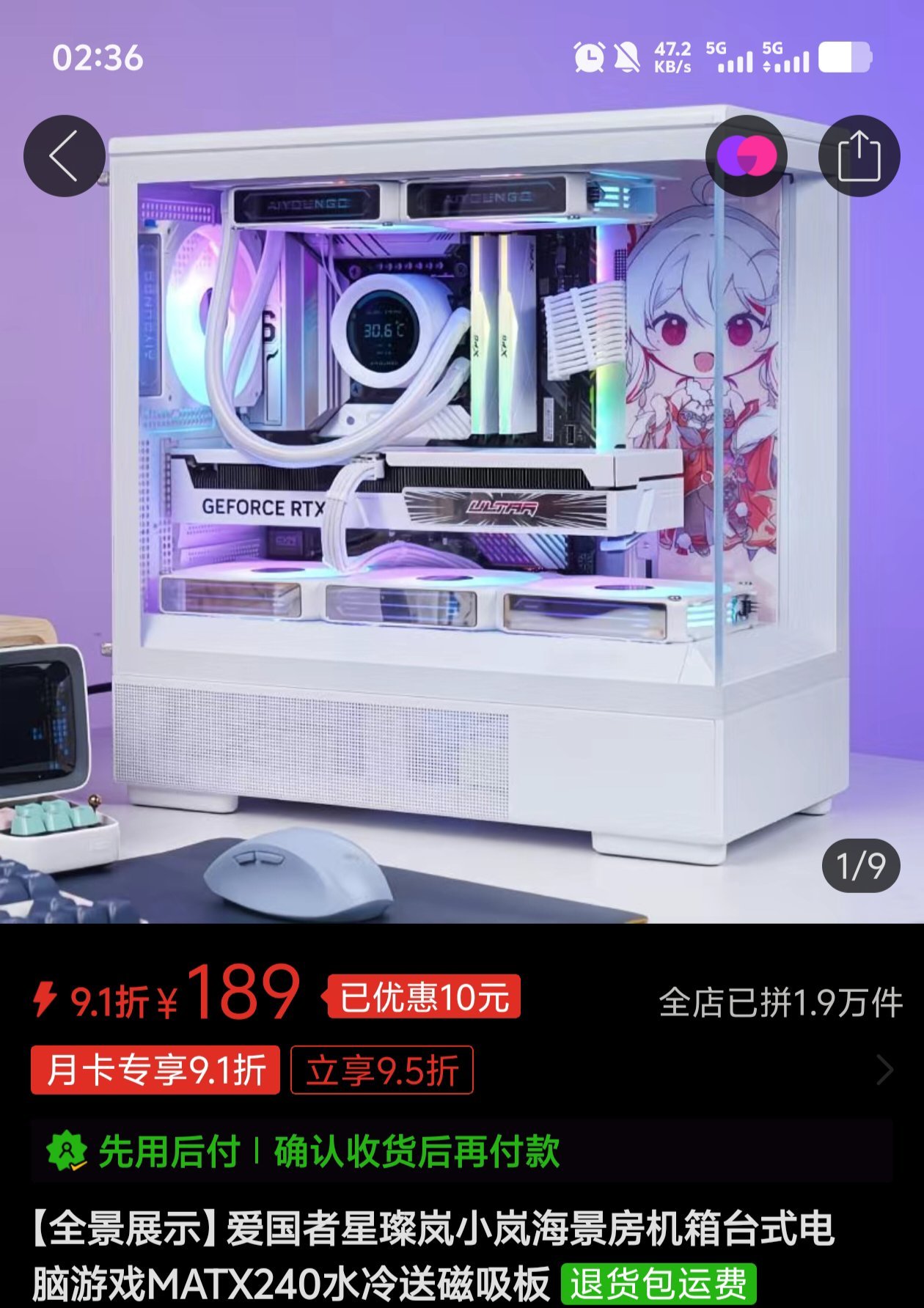Expand discount details via the chevron

coord(885,1070)
